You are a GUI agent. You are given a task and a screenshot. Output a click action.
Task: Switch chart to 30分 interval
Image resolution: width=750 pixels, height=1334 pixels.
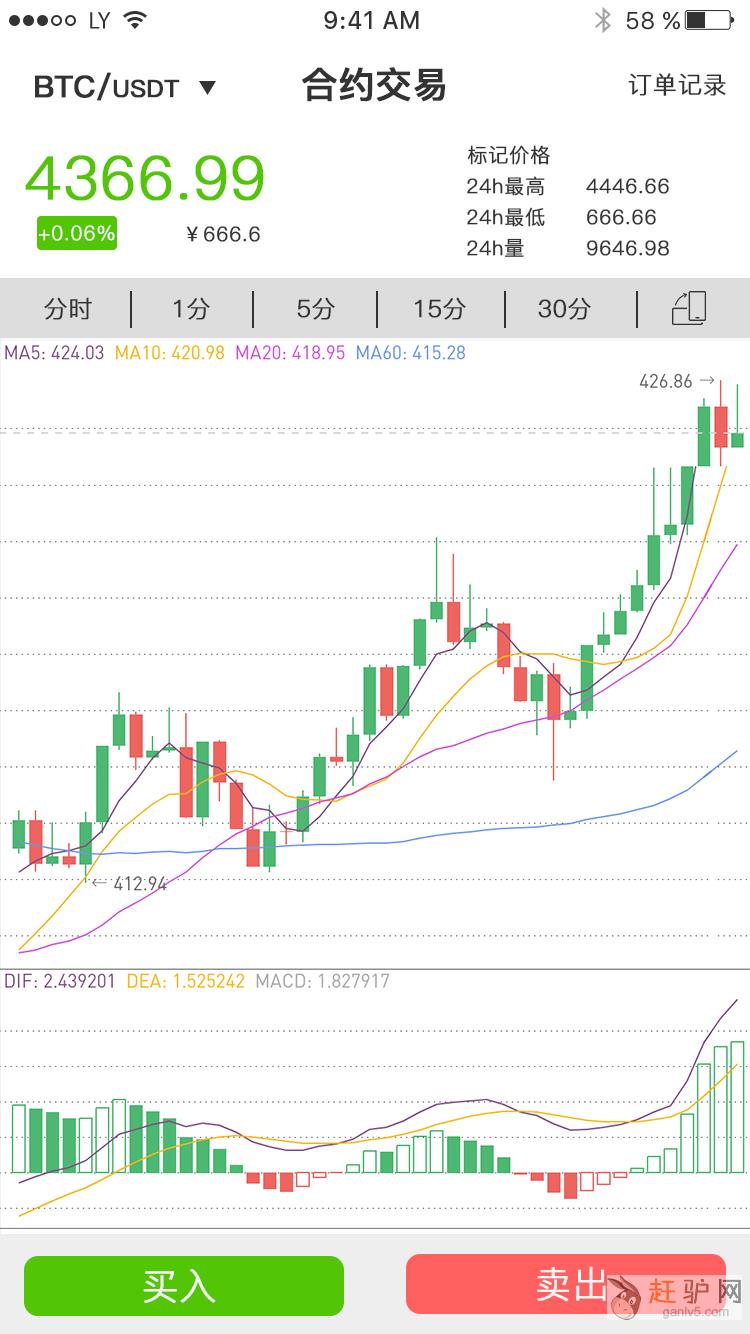point(564,309)
